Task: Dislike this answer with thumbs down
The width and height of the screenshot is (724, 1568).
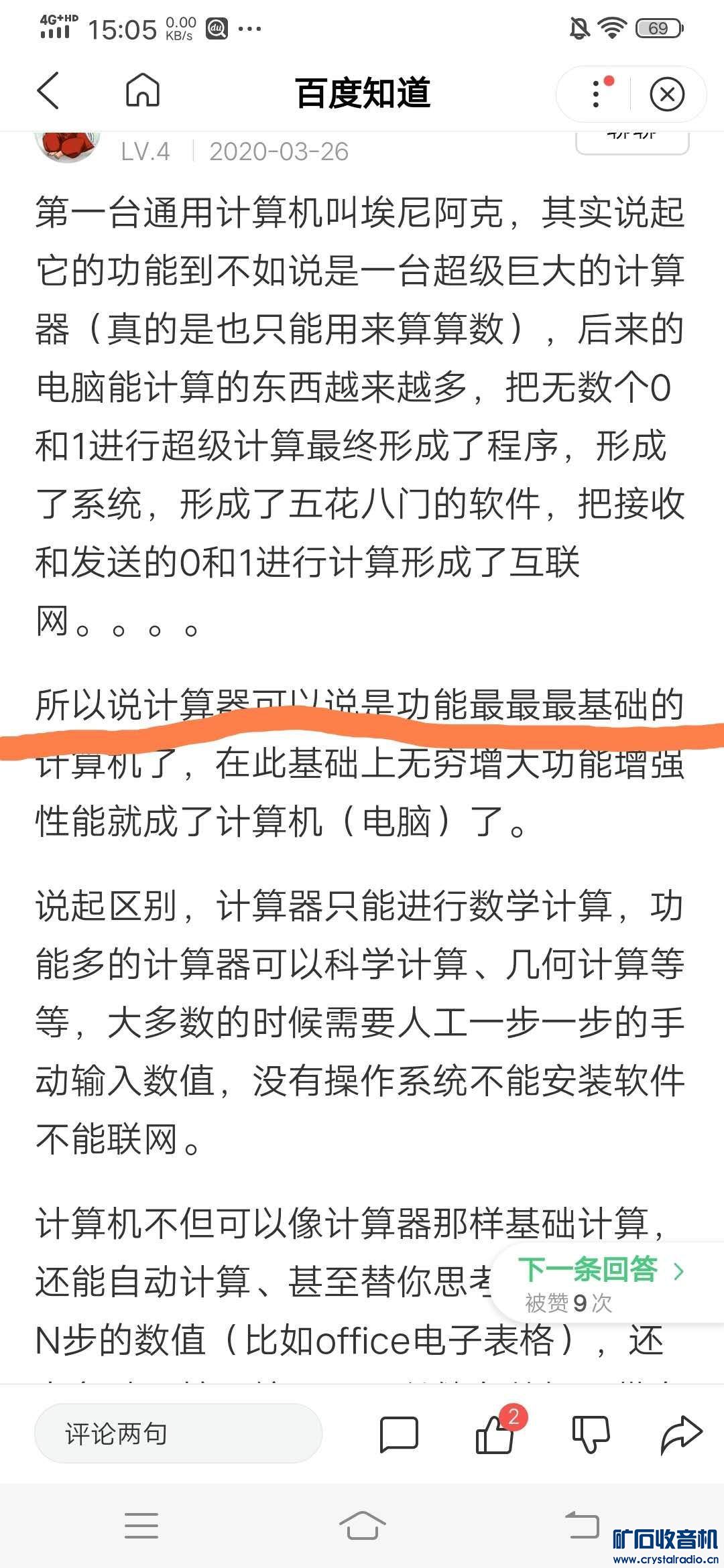Action: coord(591,1434)
